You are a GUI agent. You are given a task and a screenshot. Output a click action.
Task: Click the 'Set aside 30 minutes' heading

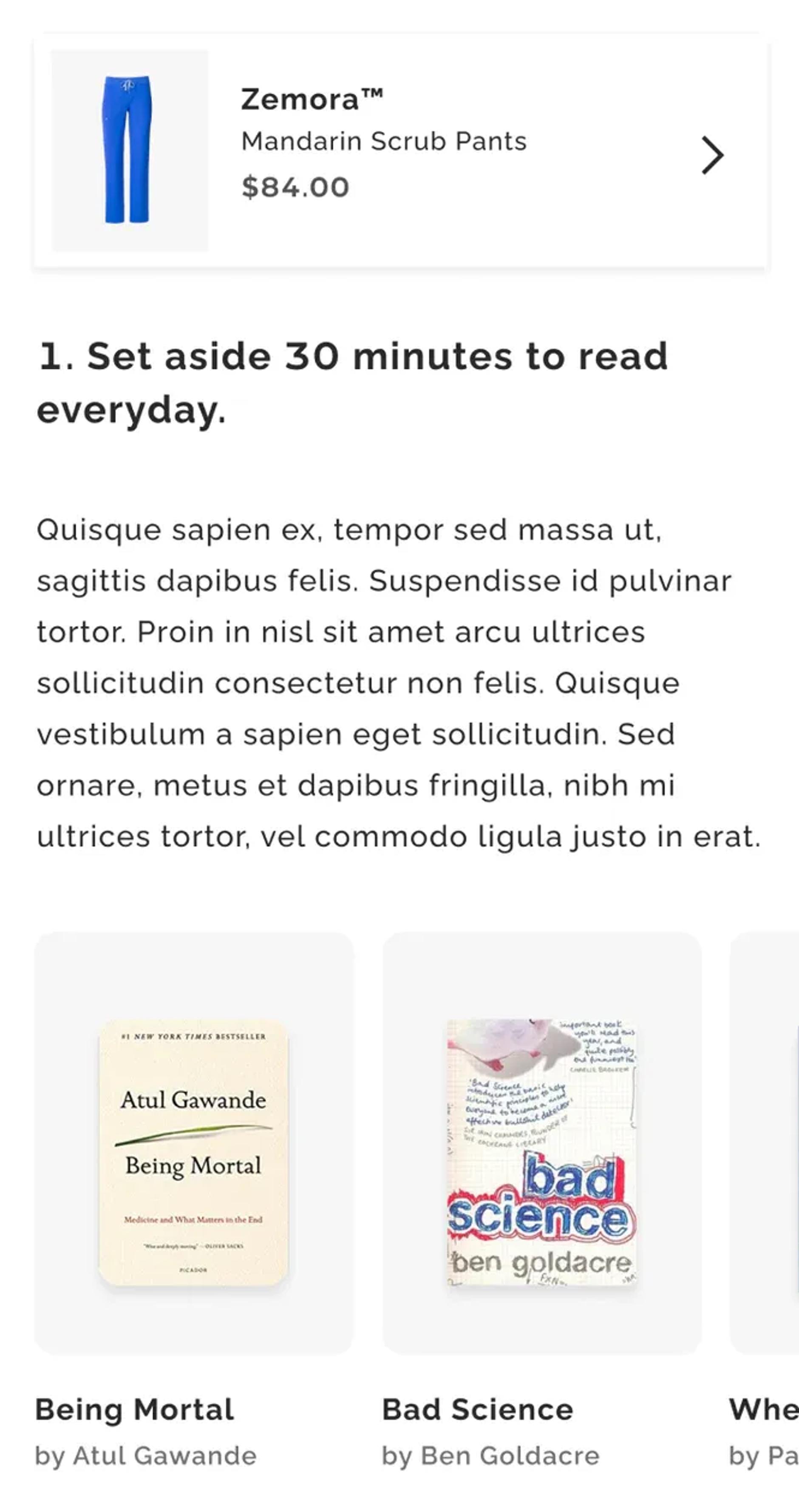pos(352,381)
